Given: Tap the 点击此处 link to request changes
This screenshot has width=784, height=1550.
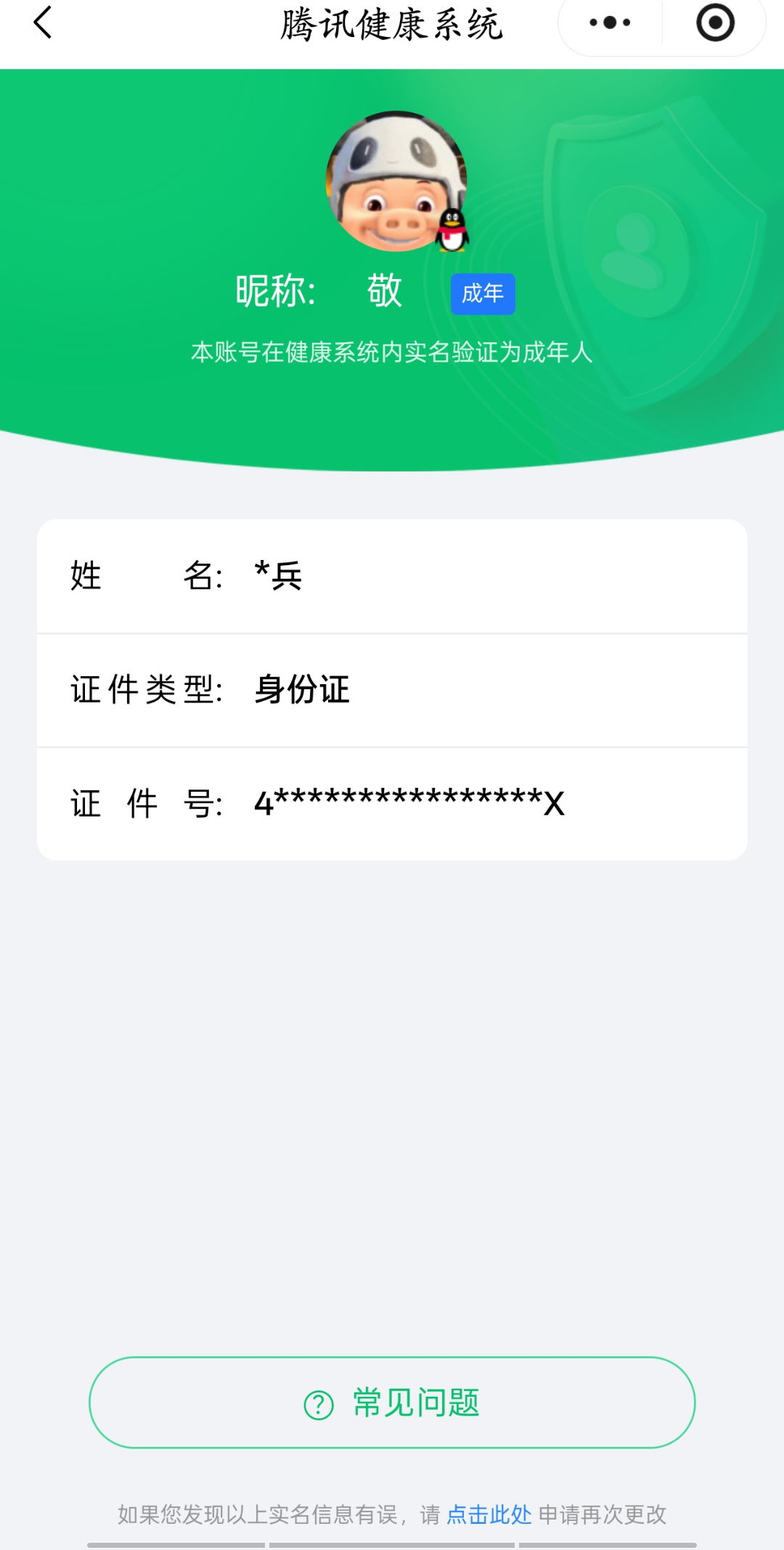Looking at the screenshot, I should (x=489, y=1514).
